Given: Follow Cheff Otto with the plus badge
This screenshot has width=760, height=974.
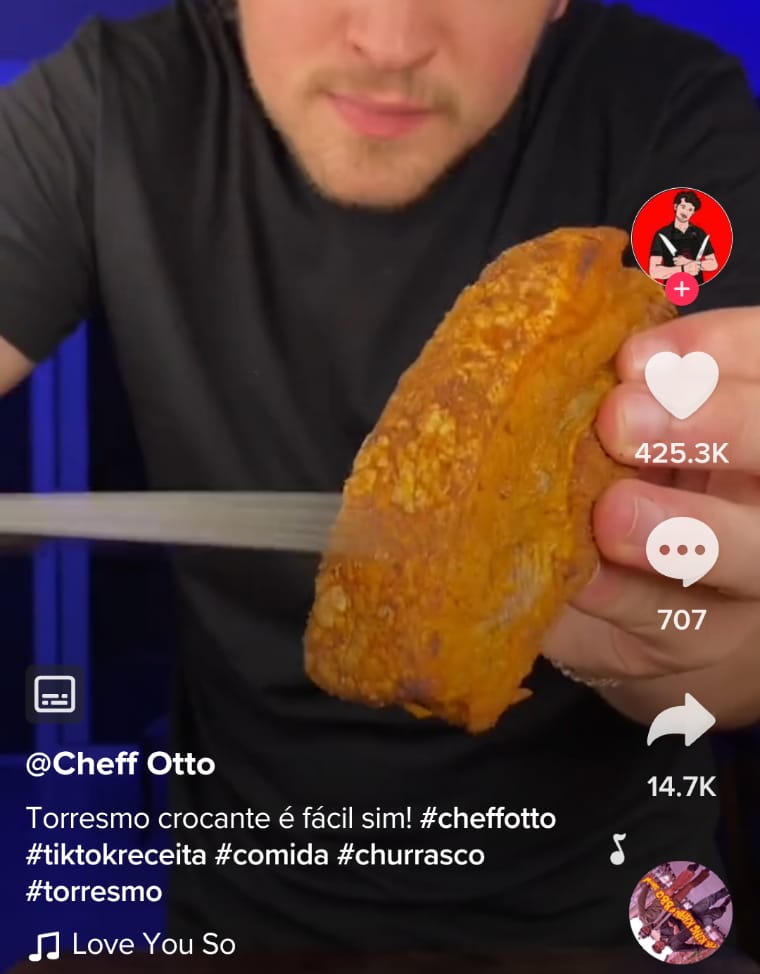Looking at the screenshot, I should [682, 290].
